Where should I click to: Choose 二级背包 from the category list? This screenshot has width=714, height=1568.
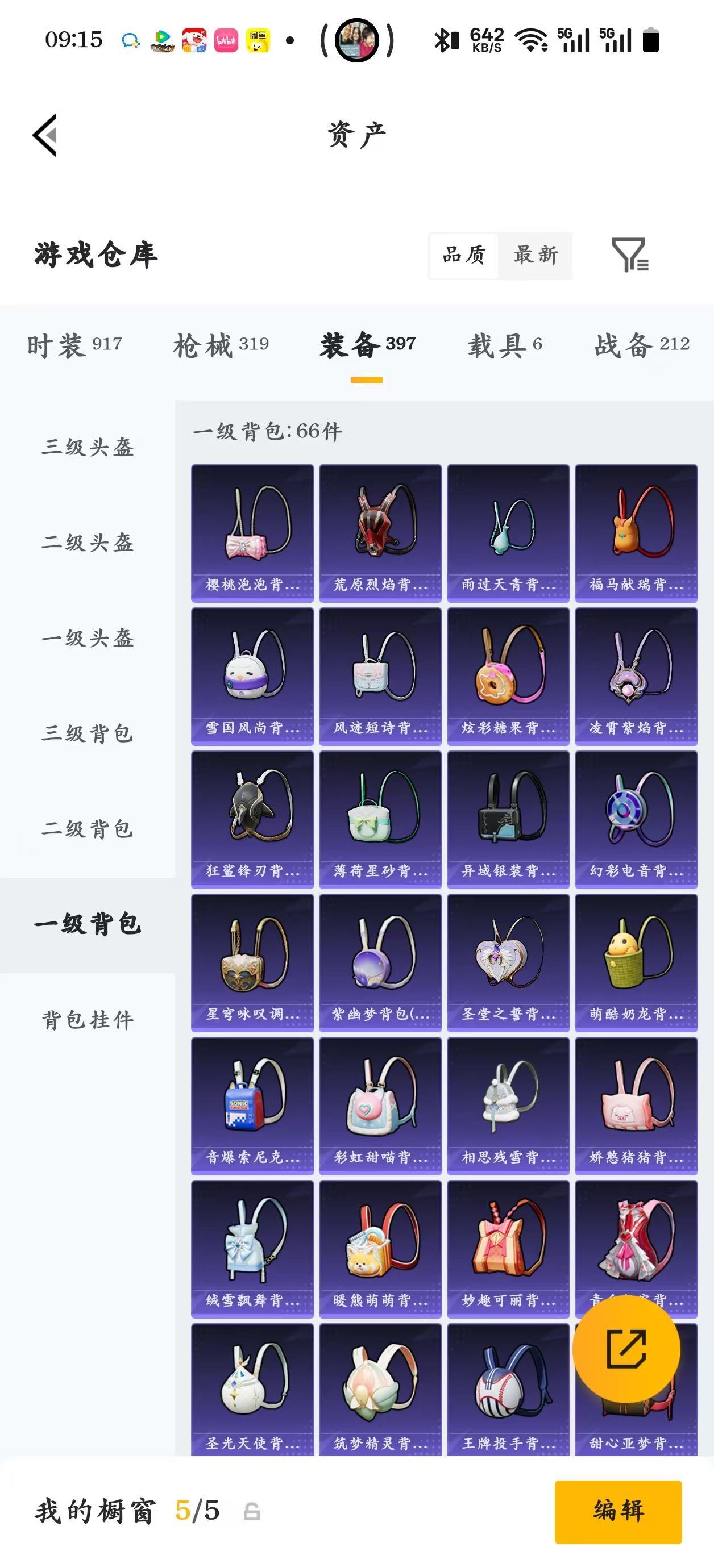87,828
